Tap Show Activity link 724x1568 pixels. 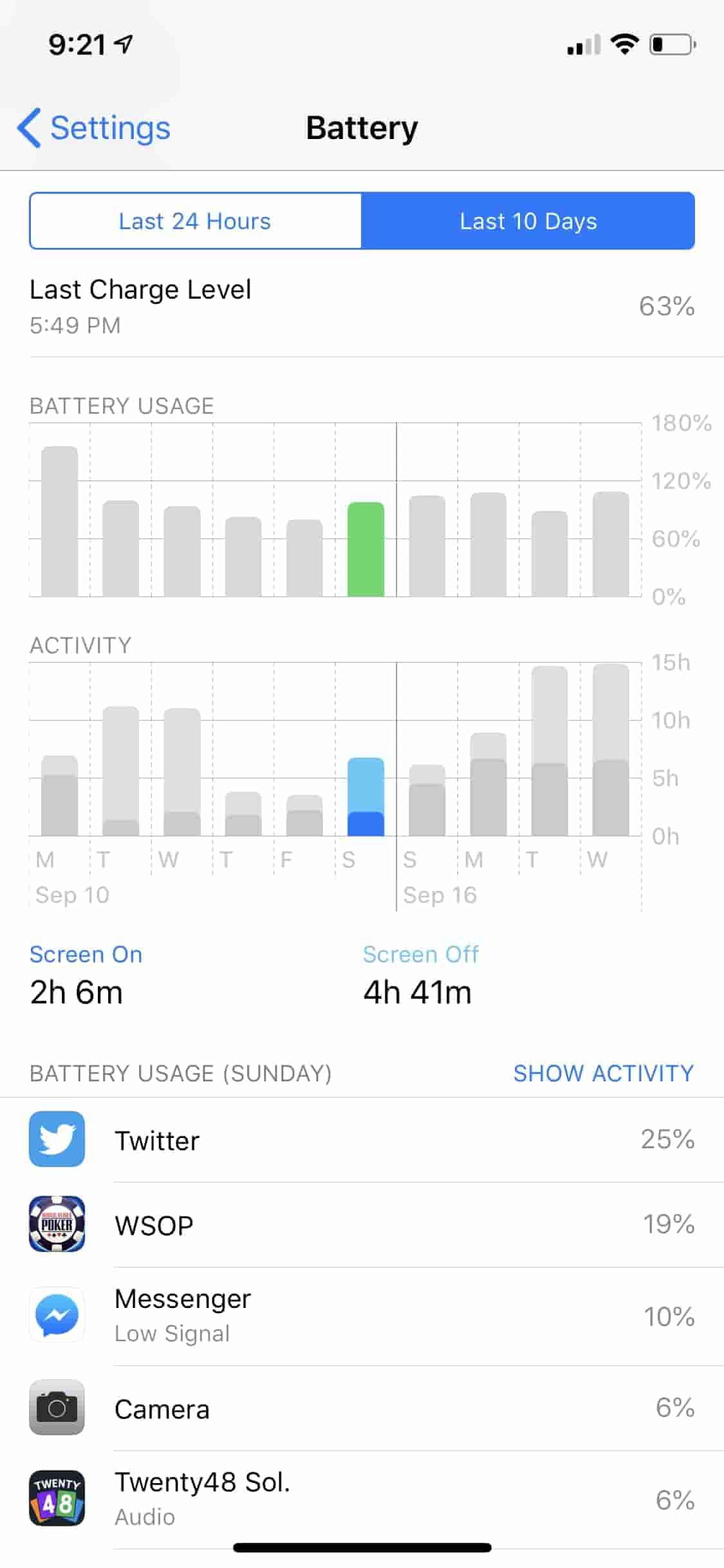603,1073
